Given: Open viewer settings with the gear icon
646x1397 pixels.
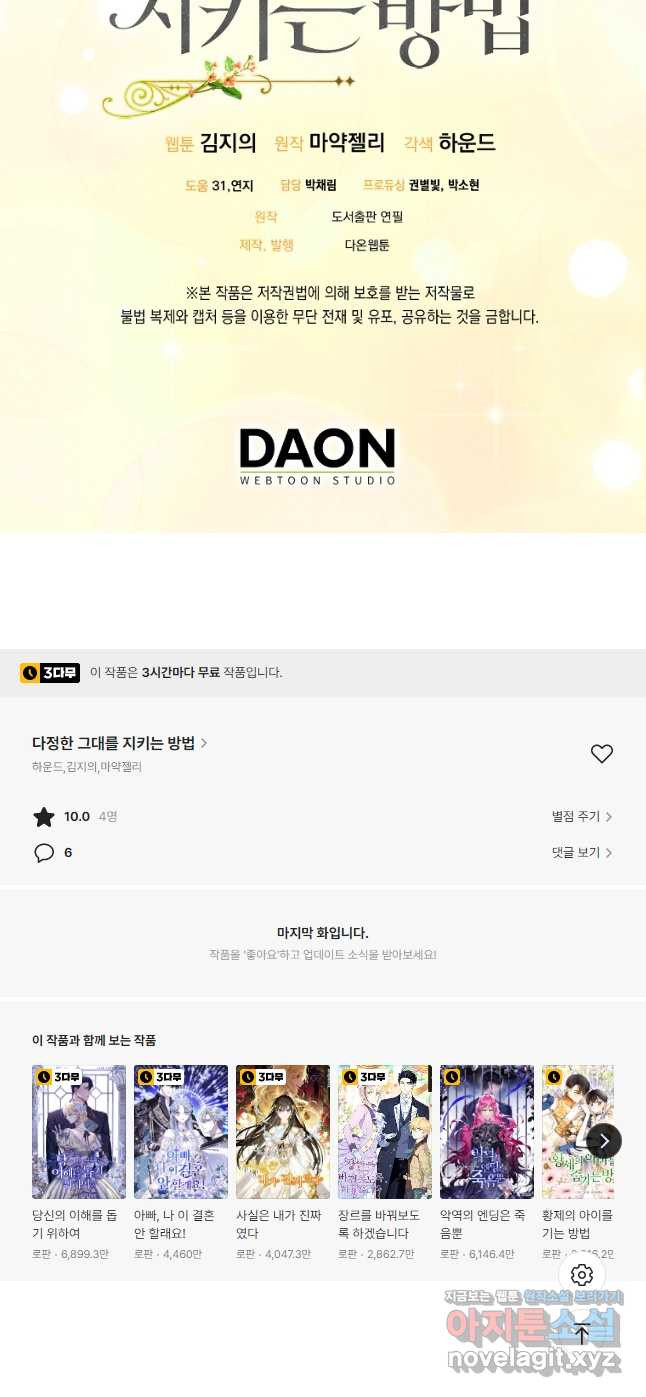Looking at the screenshot, I should coord(582,1275).
